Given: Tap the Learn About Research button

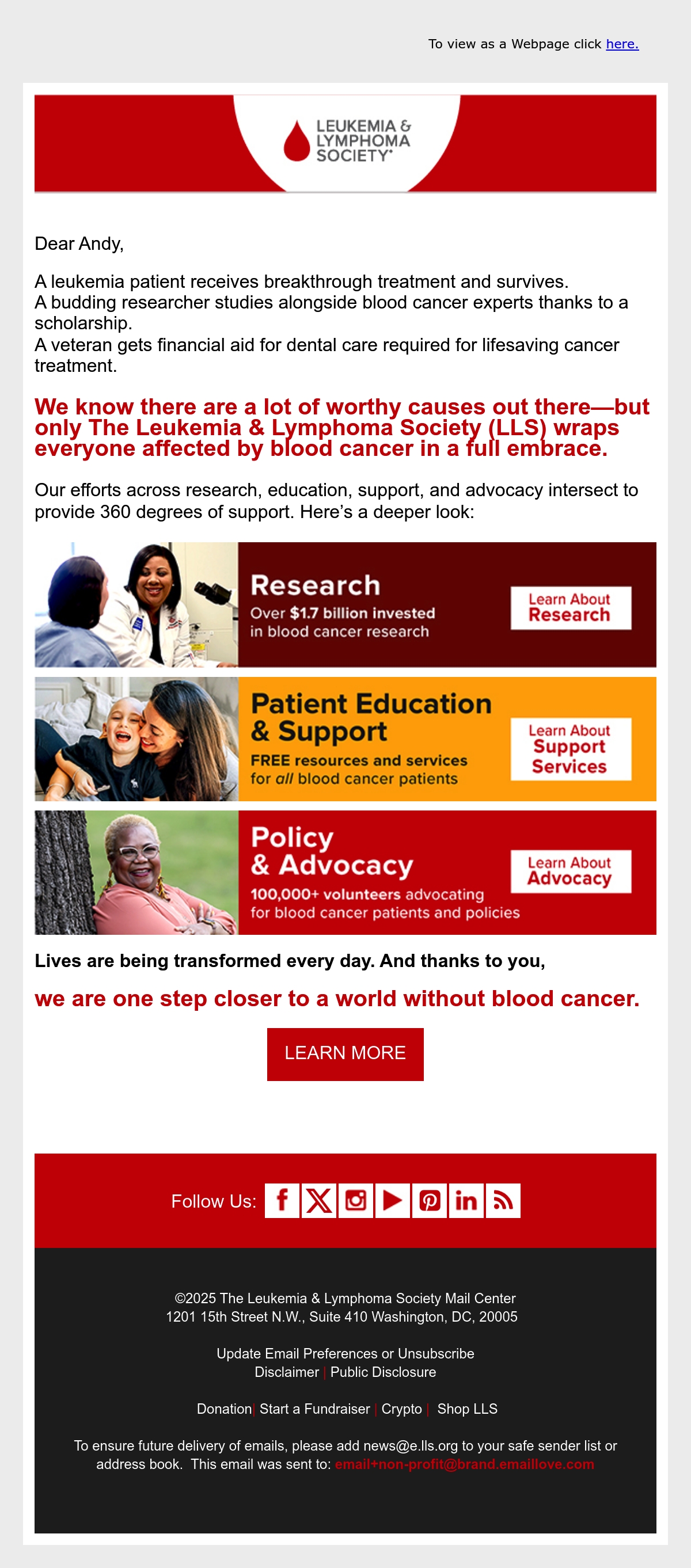Looking at the screenshot, I should (x=571, y=607).
